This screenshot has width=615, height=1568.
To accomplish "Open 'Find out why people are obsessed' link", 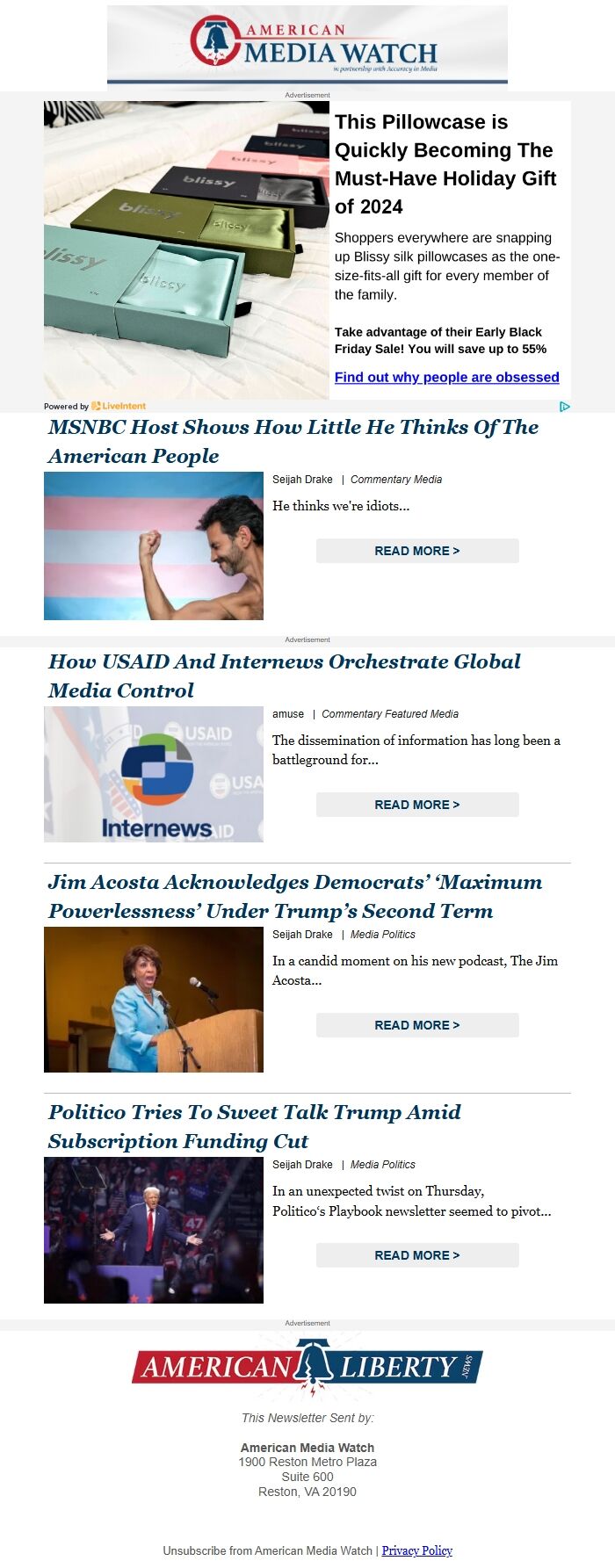I will tap(446, 377).
